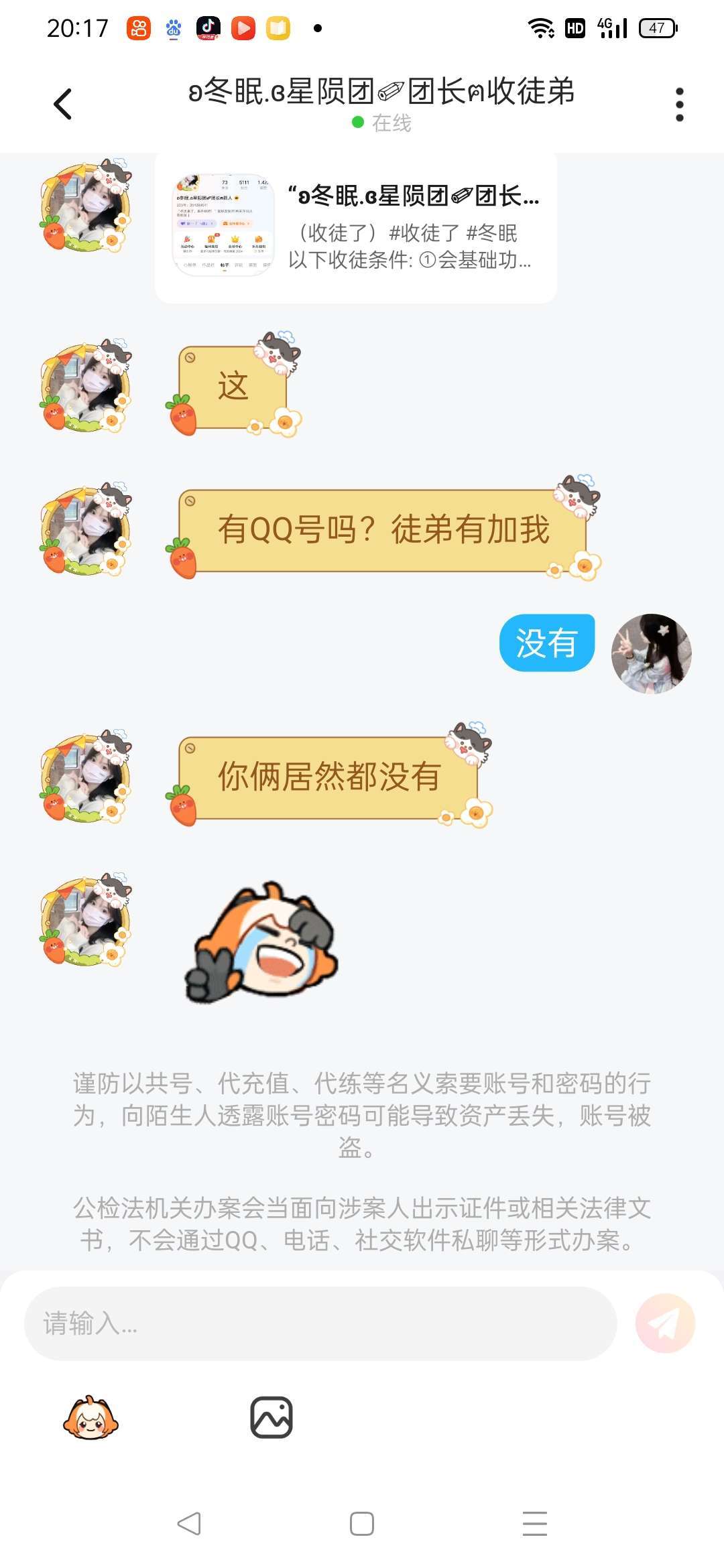Tap the 请输入 message input field
Screen dimensions: 724x1568
point(320,1323)
